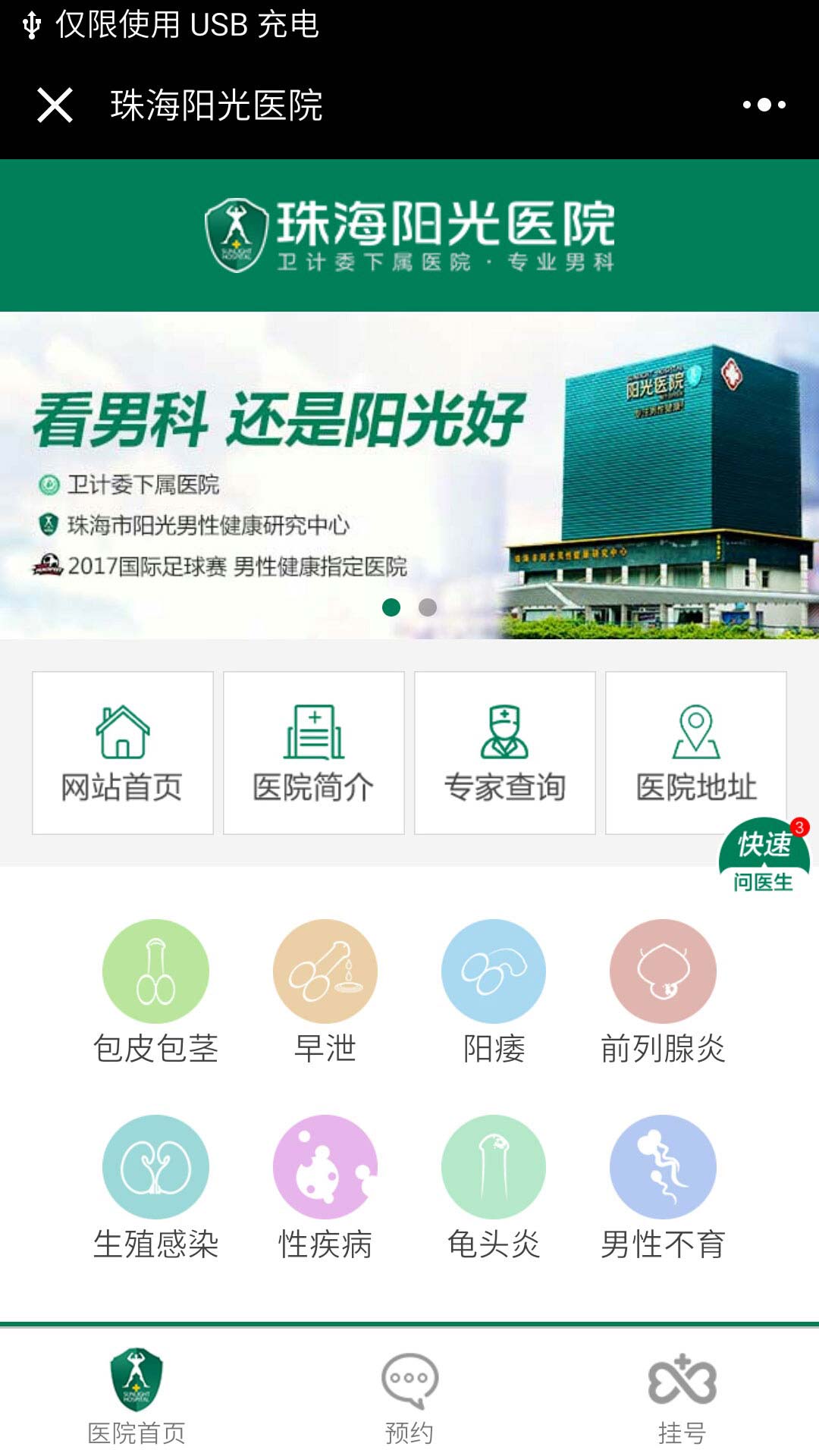819x1456 pixels.
Task: Select the 早泄 category
Action: point(325,990)
